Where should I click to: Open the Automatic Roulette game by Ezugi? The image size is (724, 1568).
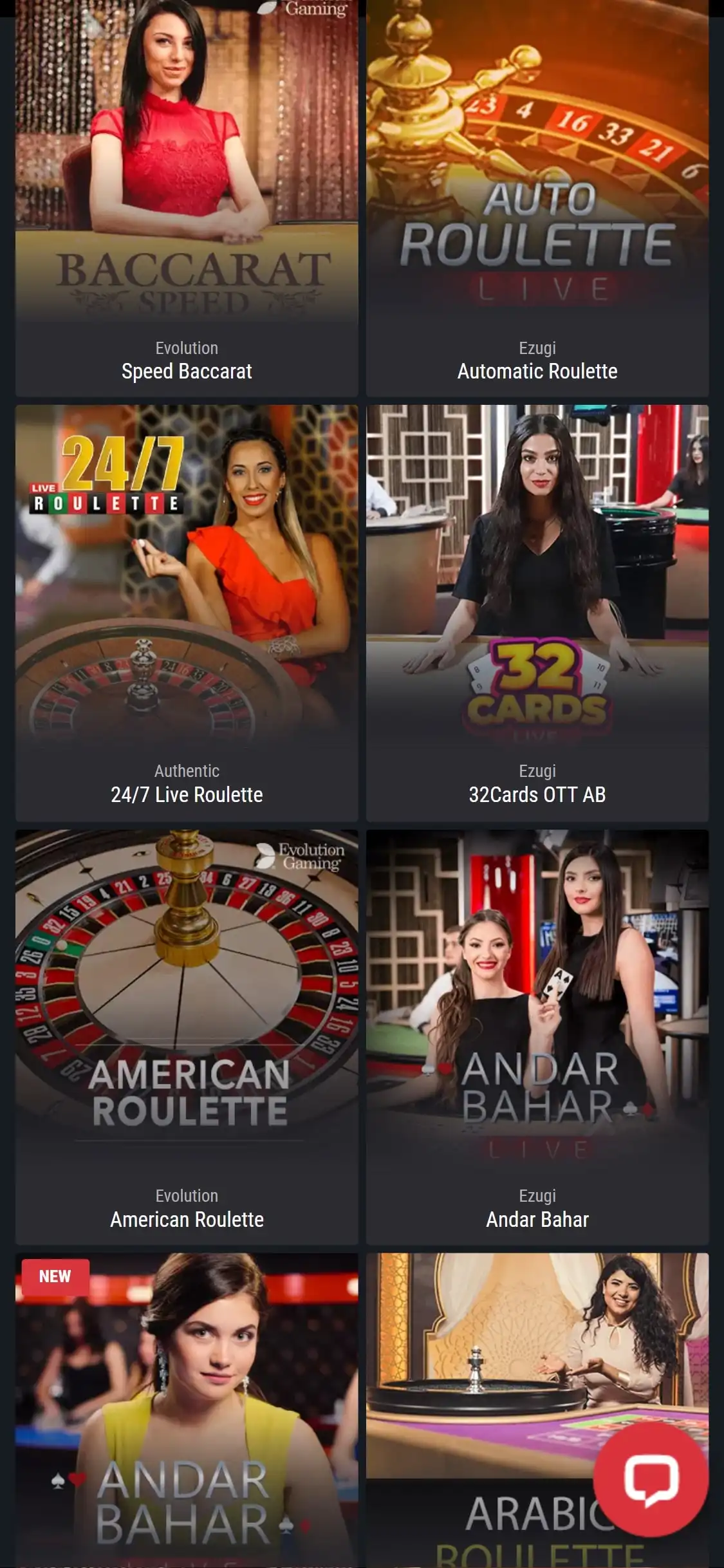click(x=537, y=193)
